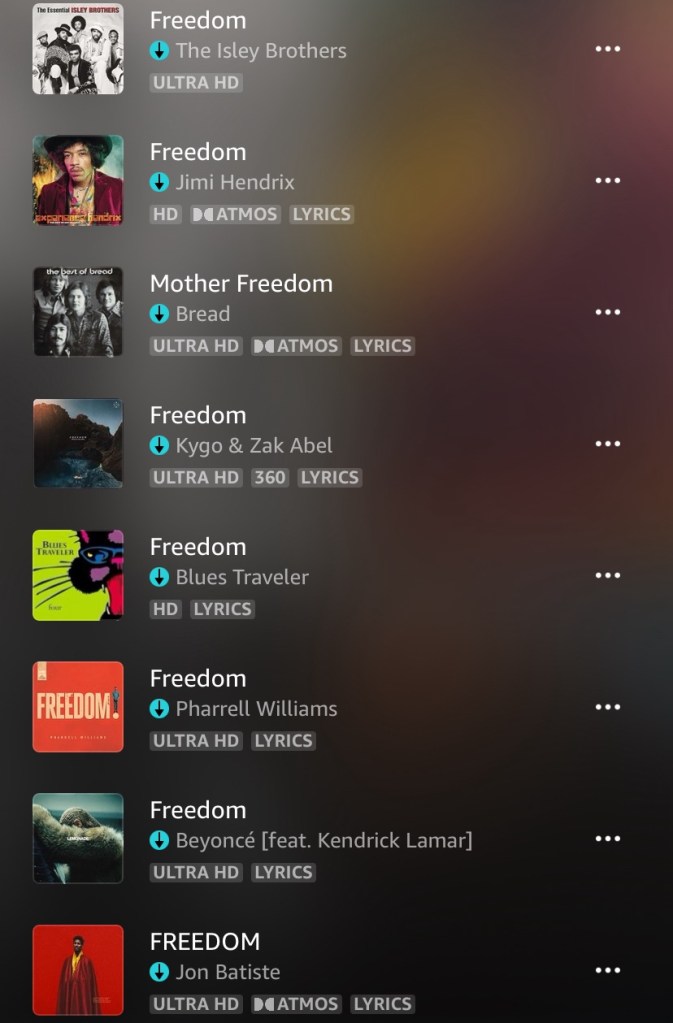Viewport: 673px width, 1023px height.
Task: Show more options for Mother Freedom
Action: tap(608, 312)
